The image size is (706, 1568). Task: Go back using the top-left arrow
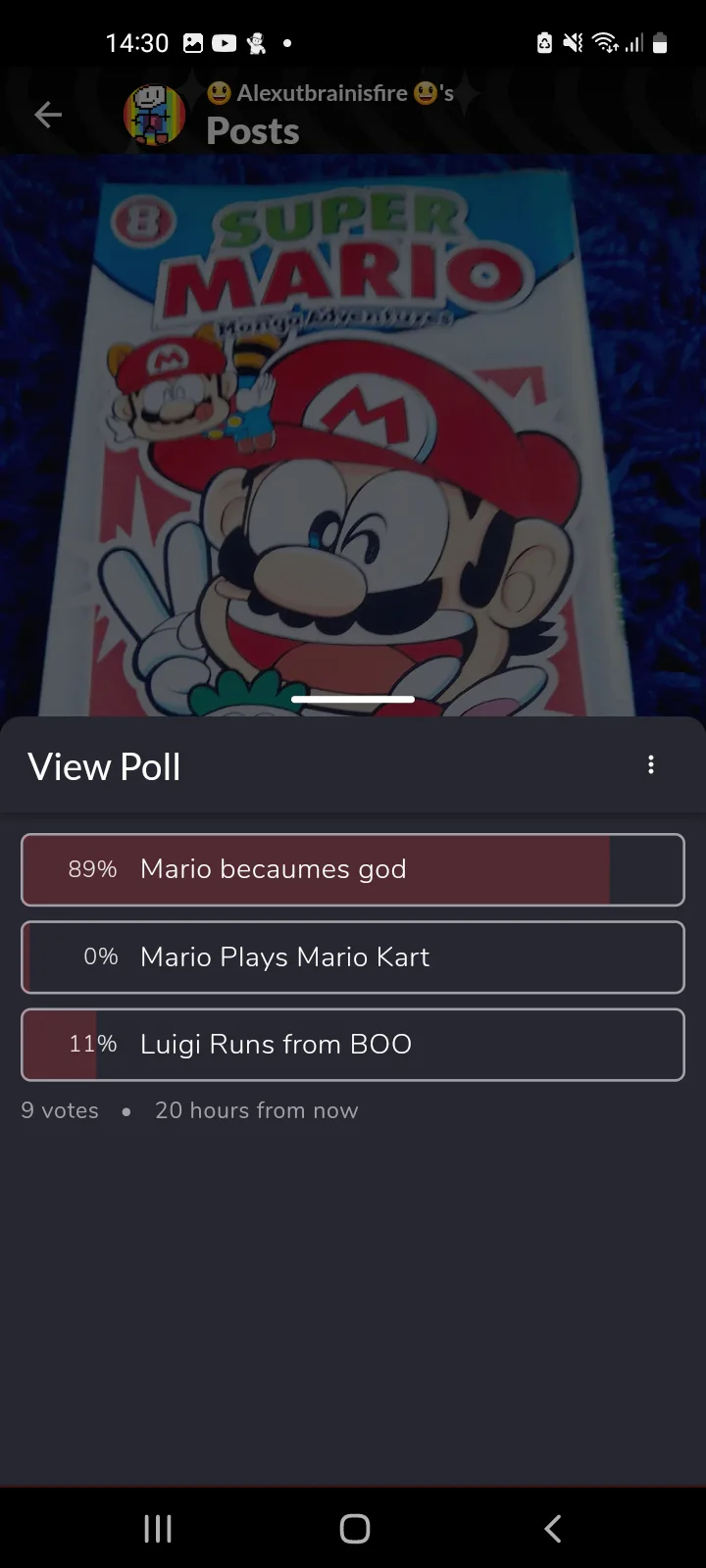point(48,115)
